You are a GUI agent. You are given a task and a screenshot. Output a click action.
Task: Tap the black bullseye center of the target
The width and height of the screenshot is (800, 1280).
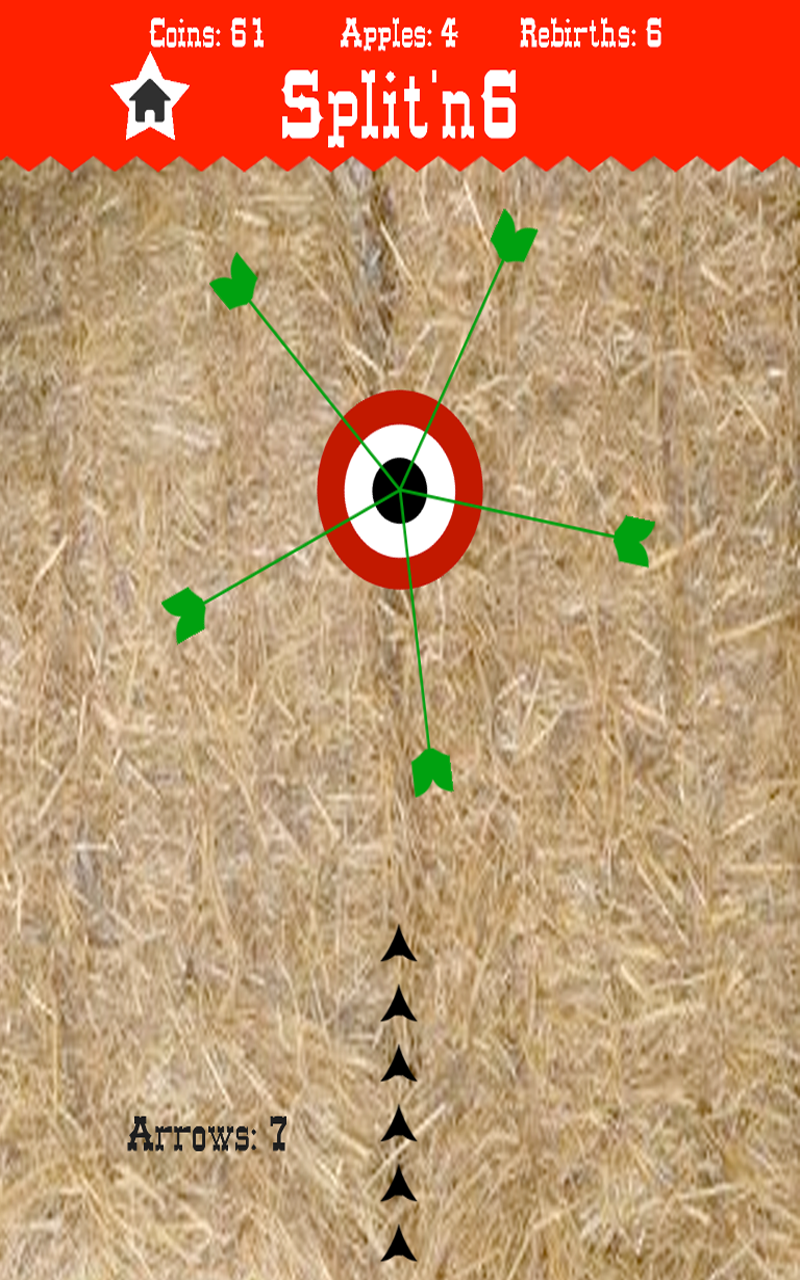coord(400,488)
